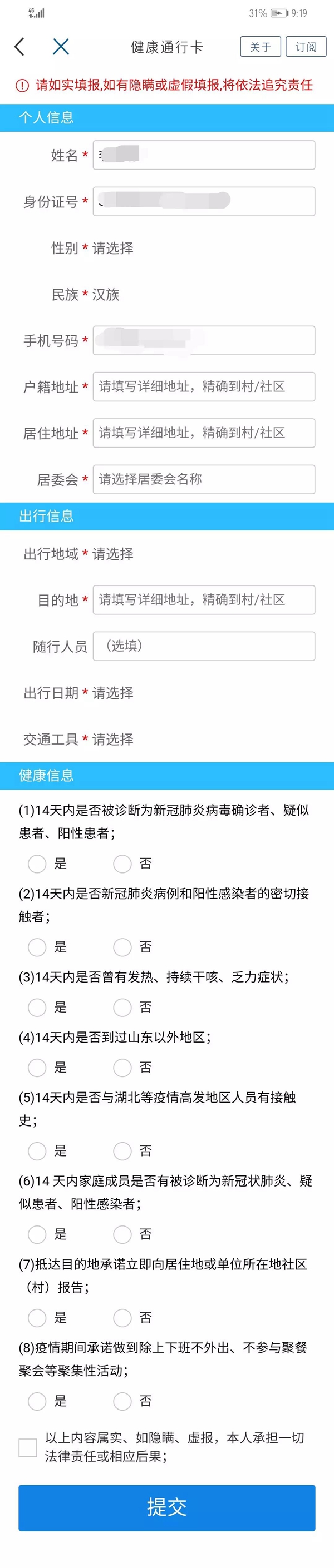Select 否 for question (3) fever symptoms
334x1568 pixels.
click(122, 1007)
